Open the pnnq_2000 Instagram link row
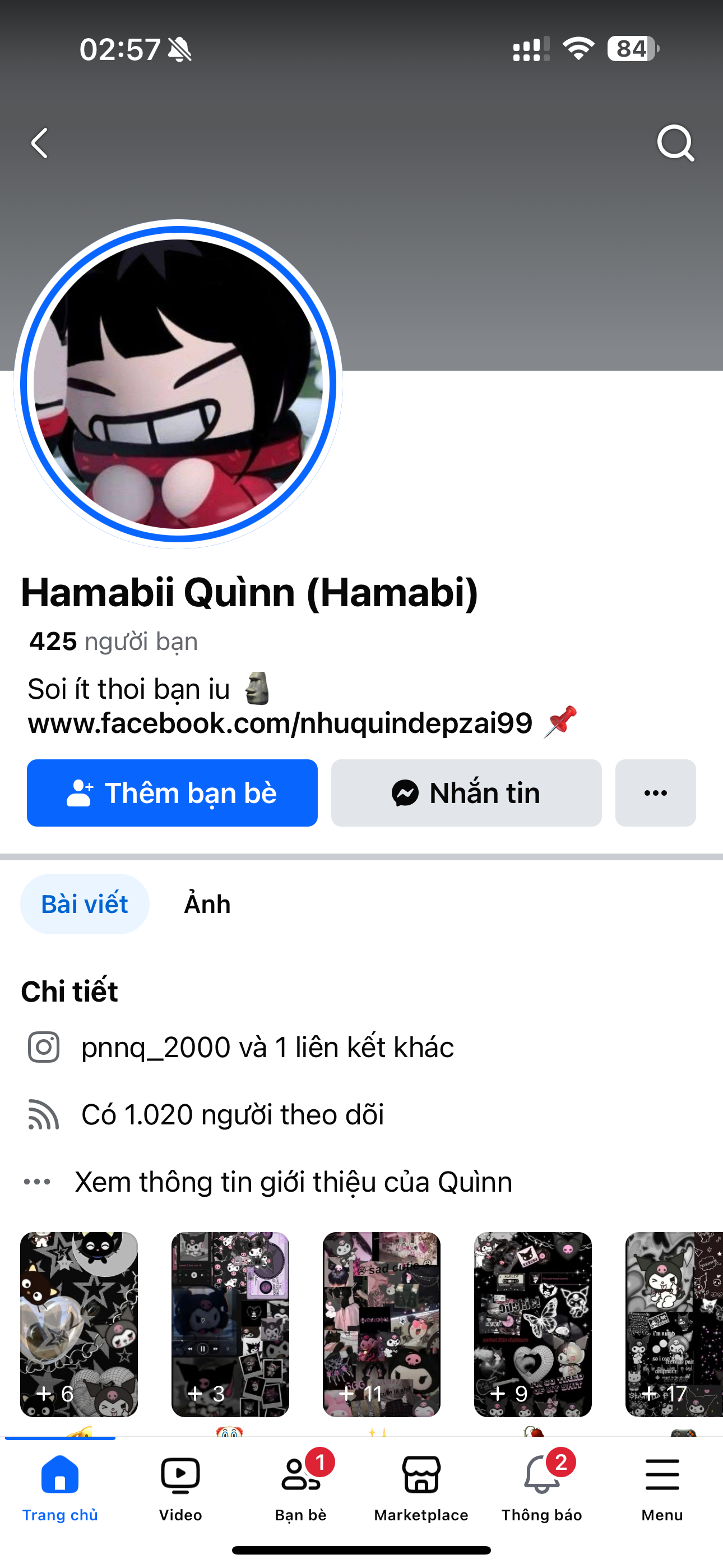723x1568 pixels. pyautogui.click(x=268, y=1047)
